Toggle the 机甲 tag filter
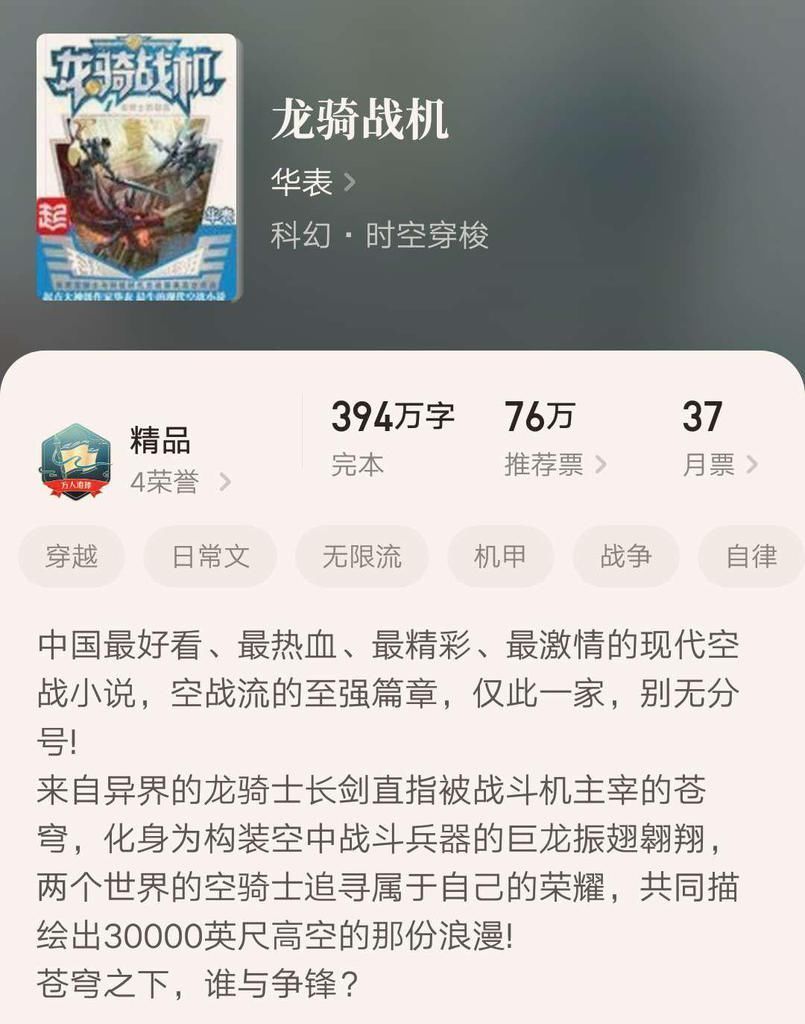This screenshot has height=1024, width=805. point(498,557)
